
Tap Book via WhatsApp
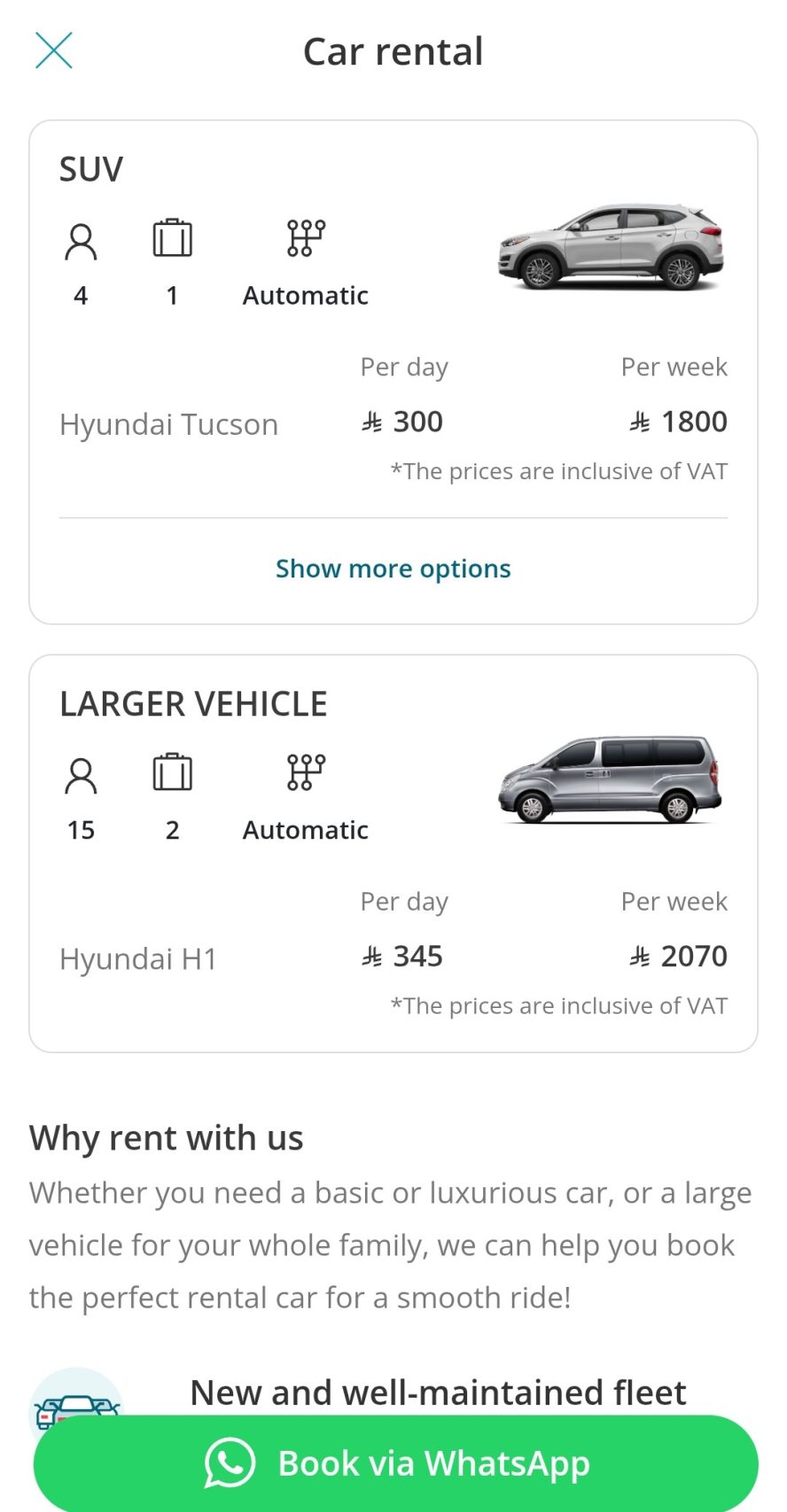pyautogui.click(x=393, y=1463)
